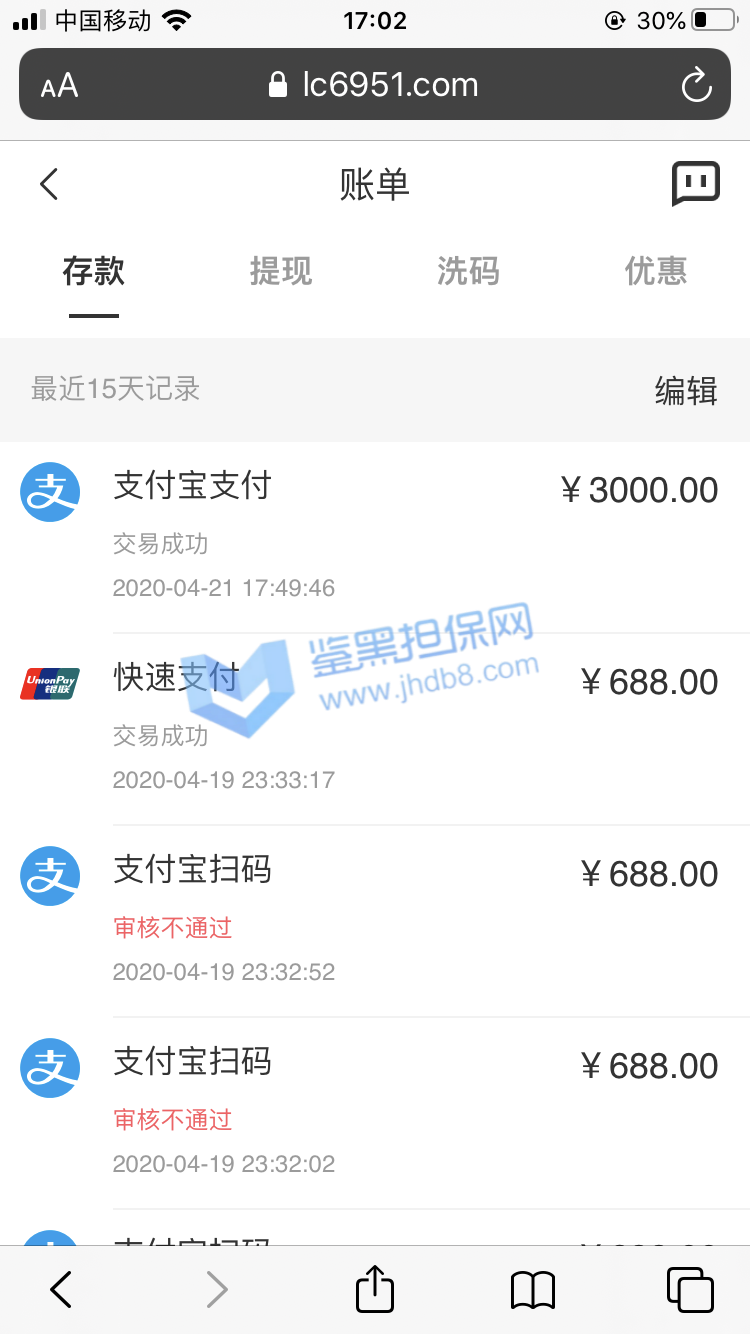Screen dimensions: 750x1334
Task: Open Safari bookmarks
Action: [x=533, y=1289]
